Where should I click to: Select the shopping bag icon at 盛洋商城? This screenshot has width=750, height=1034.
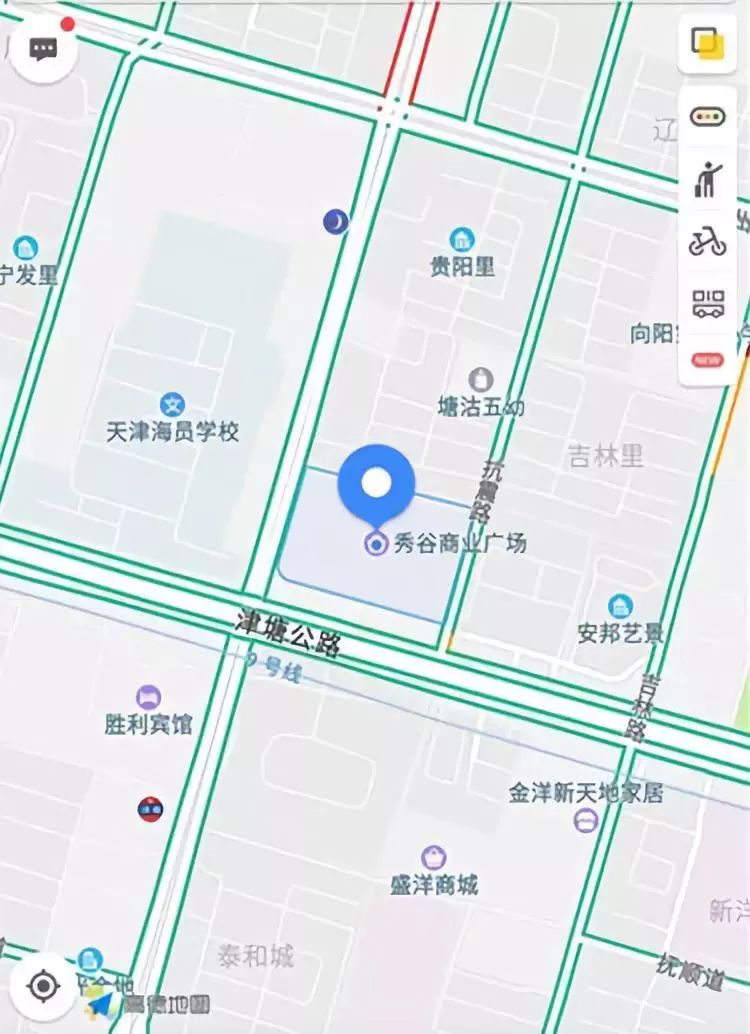click(x=434, y=857)
